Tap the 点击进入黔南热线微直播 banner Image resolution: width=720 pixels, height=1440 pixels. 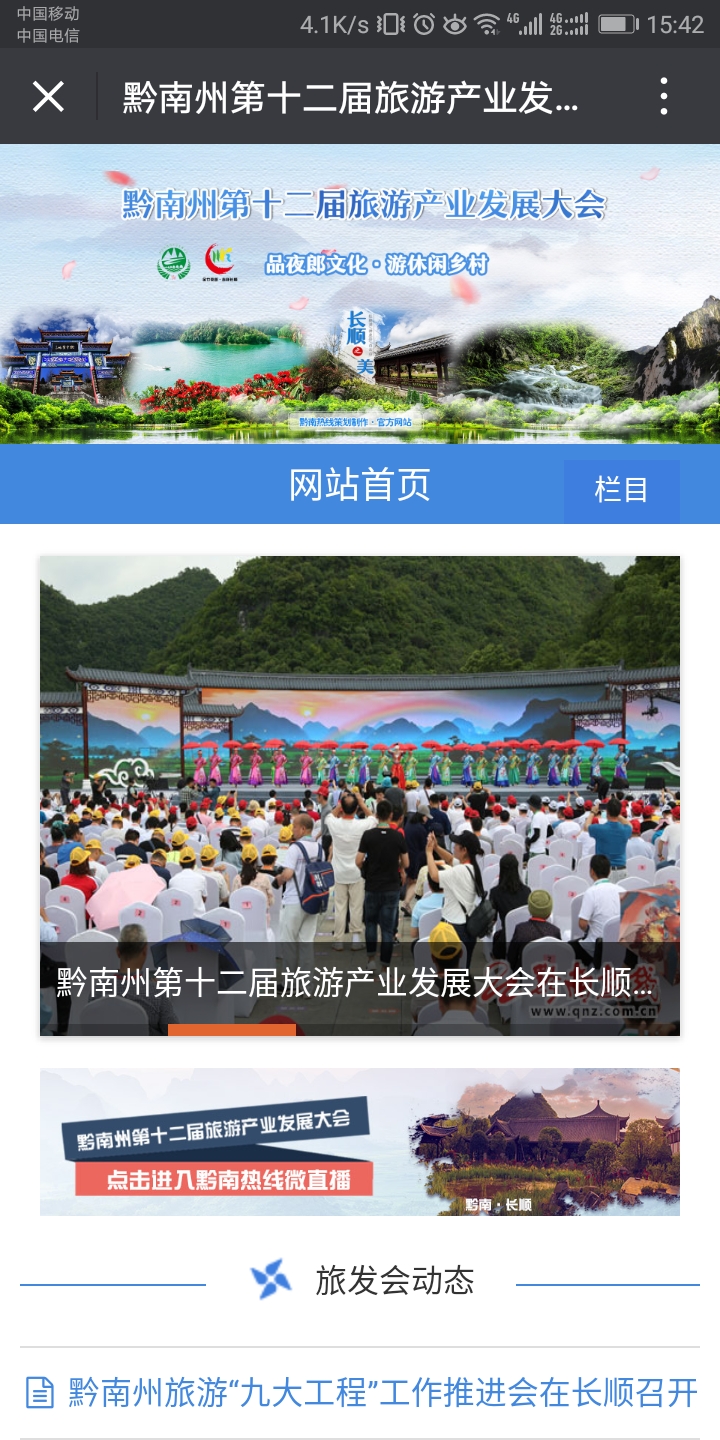[x=360, y=1142]
